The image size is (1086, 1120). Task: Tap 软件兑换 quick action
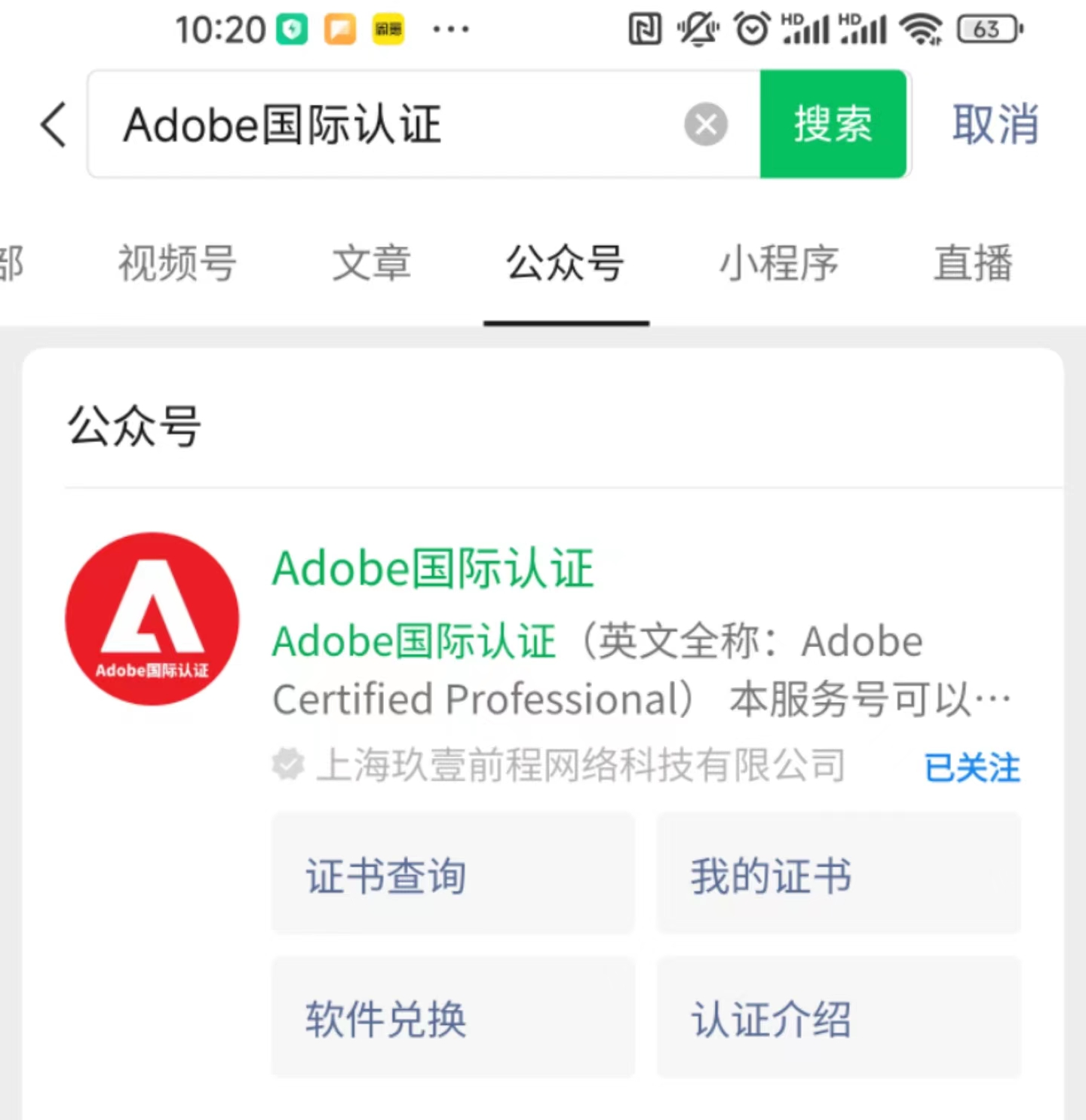[452, 1020]
